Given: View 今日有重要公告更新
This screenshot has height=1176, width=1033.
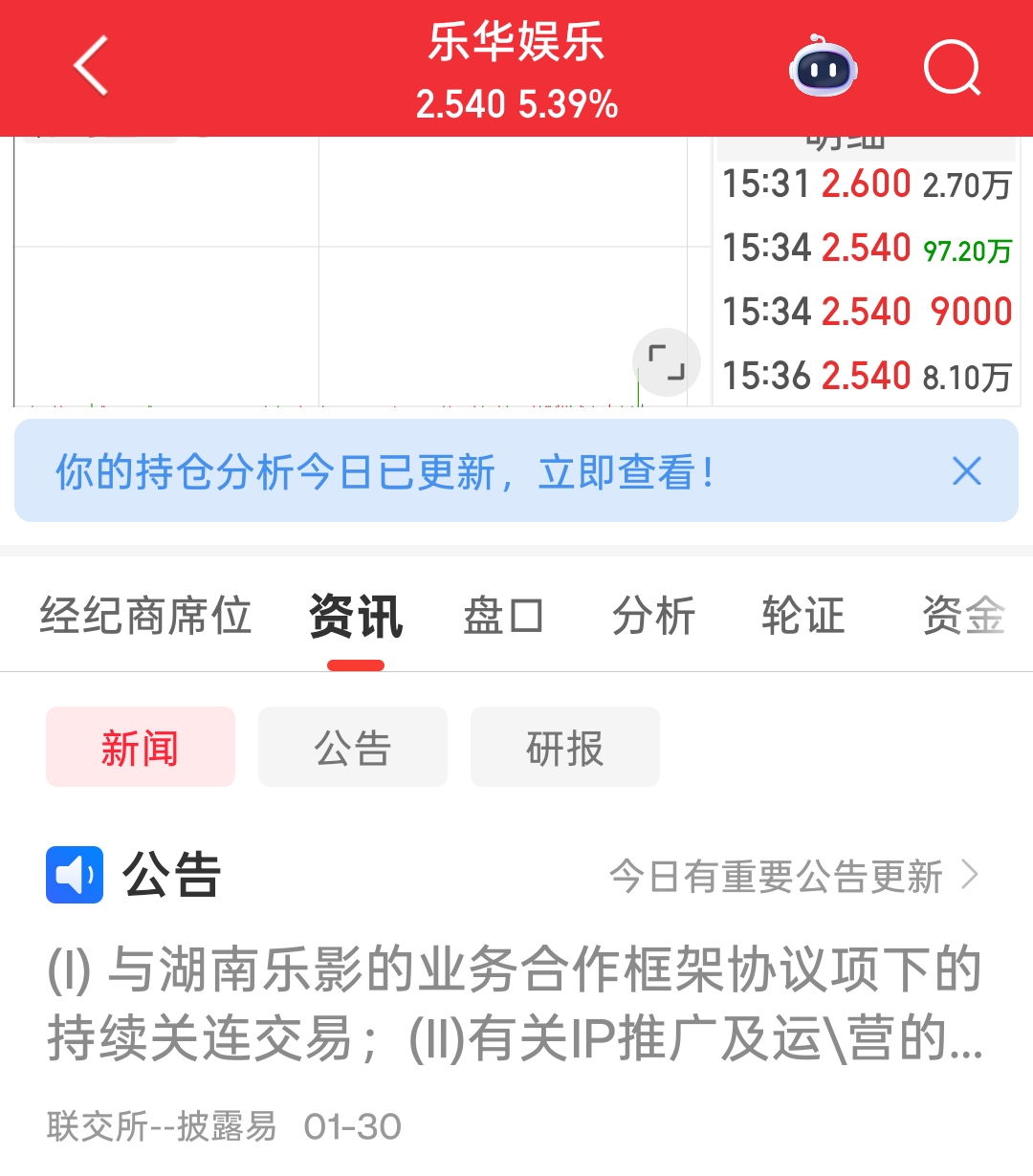Looking at the screenshot, I should click(794, 876).
